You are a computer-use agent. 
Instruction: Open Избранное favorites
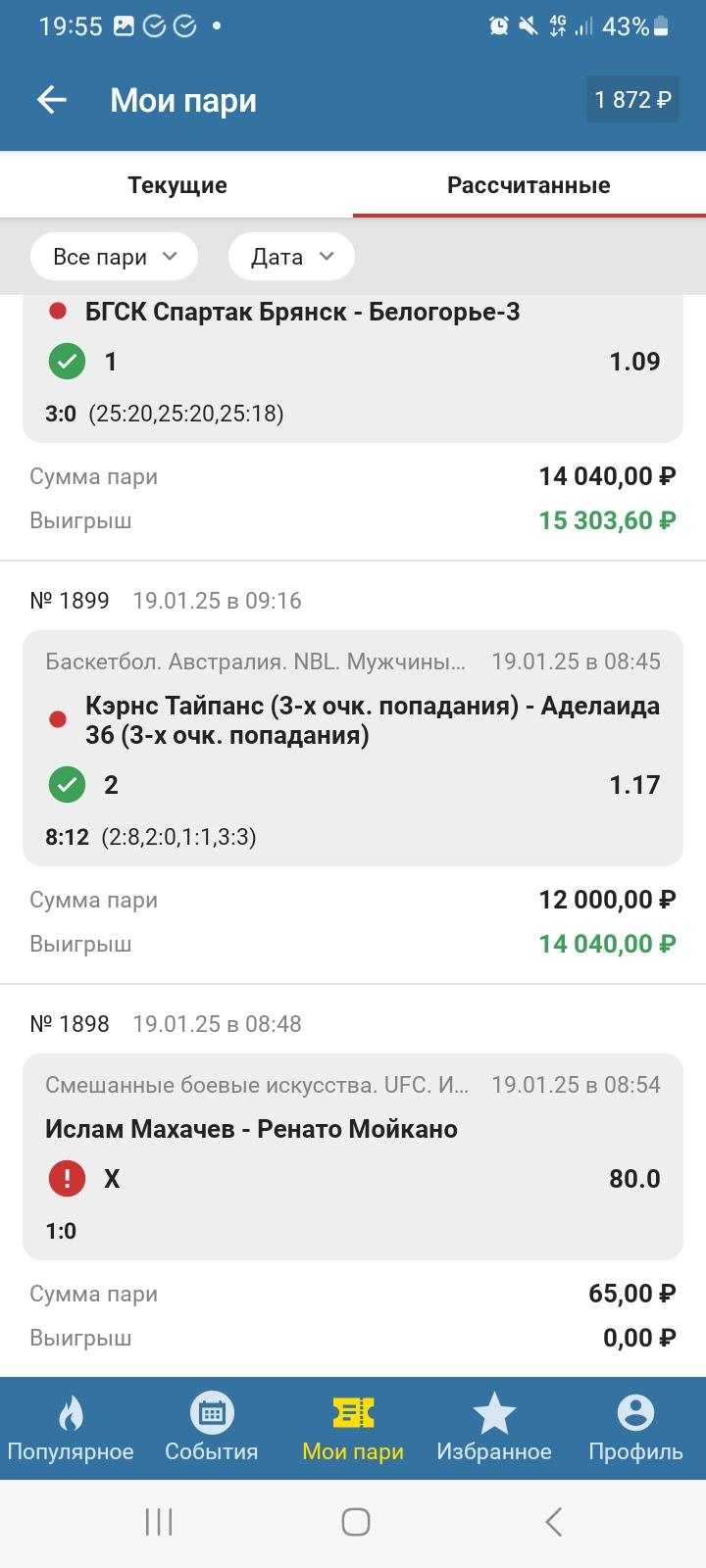(494, 1428)
